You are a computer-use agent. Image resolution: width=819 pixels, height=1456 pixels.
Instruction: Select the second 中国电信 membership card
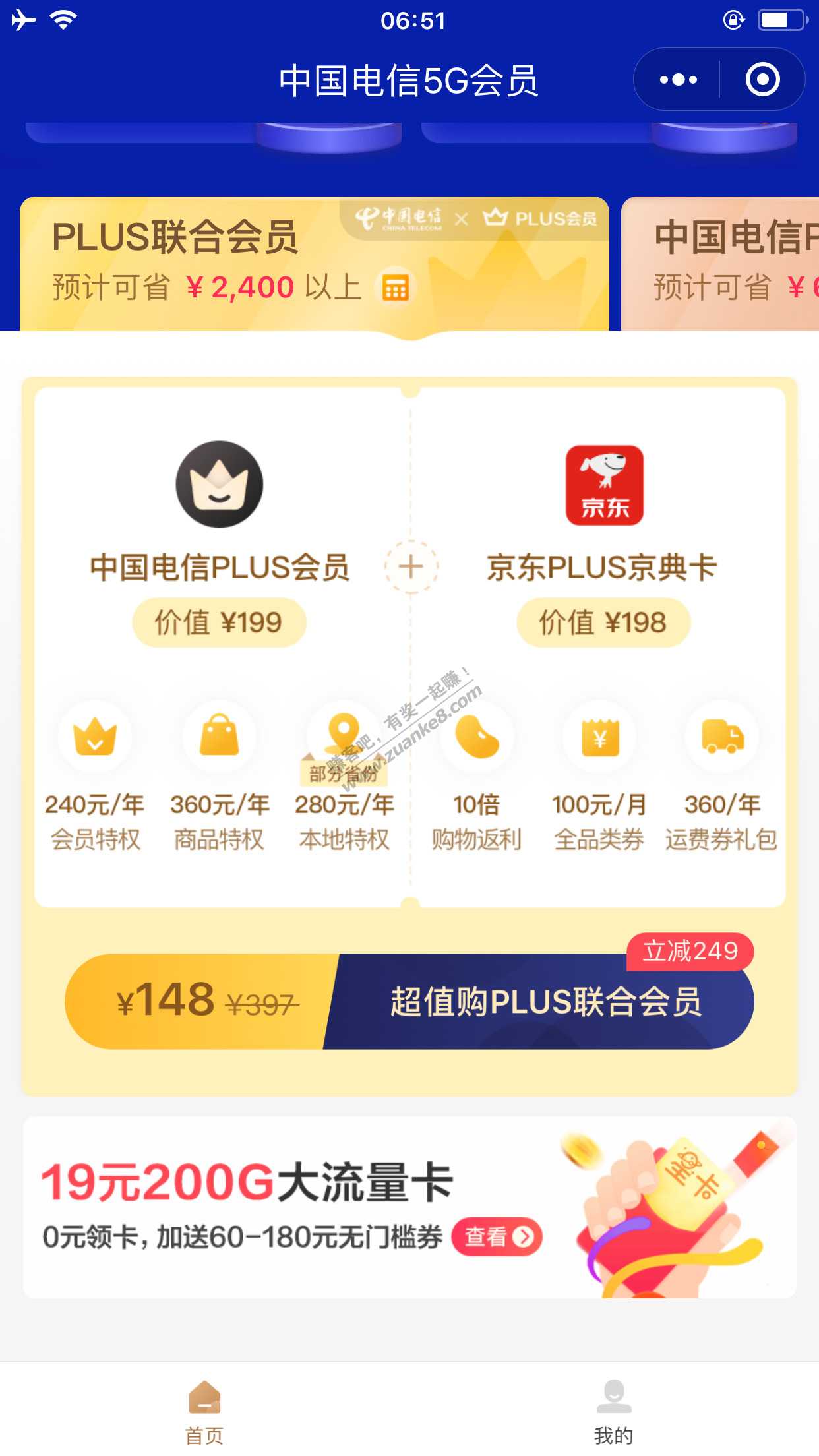(722, 264)
